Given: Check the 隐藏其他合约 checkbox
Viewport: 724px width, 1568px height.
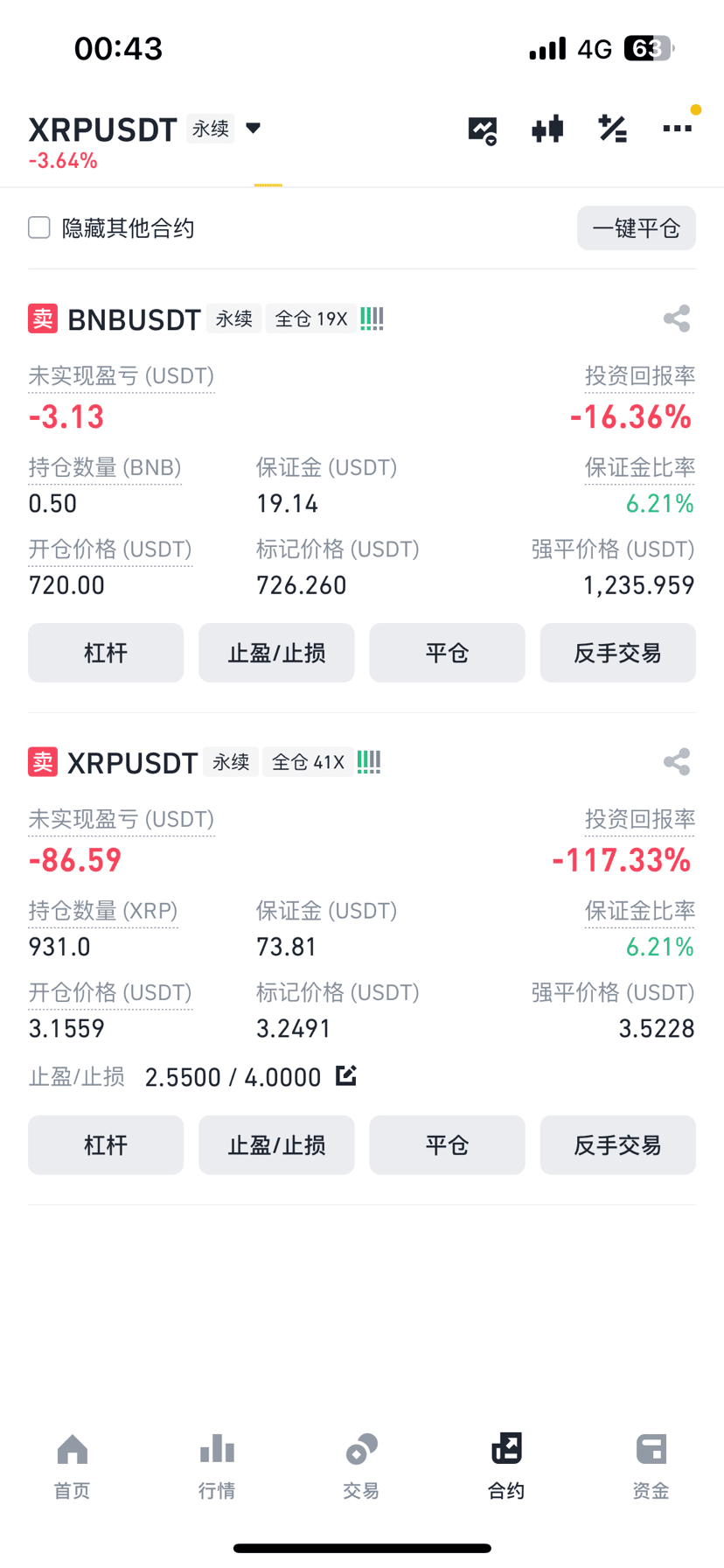Looking at the screenshot, I should click(39, 228).
